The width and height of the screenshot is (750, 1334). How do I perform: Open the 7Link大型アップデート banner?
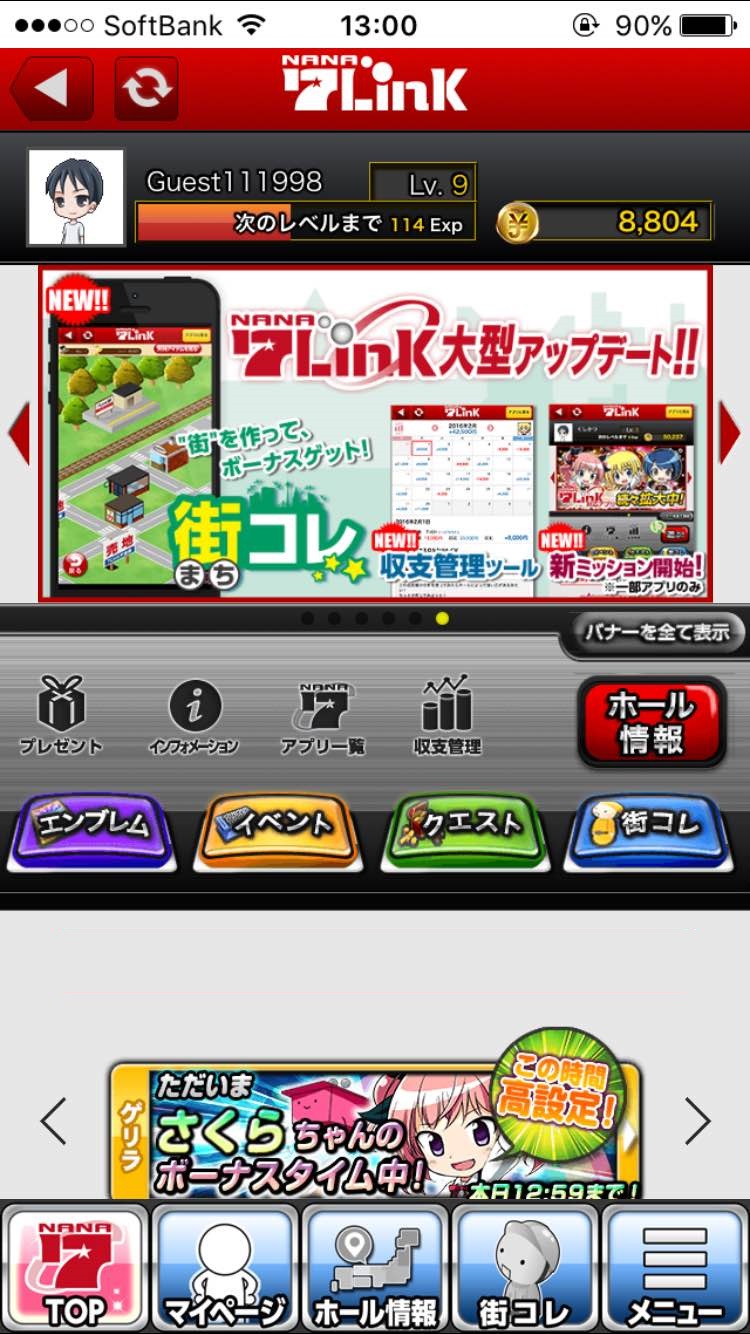tap(375, 433)
